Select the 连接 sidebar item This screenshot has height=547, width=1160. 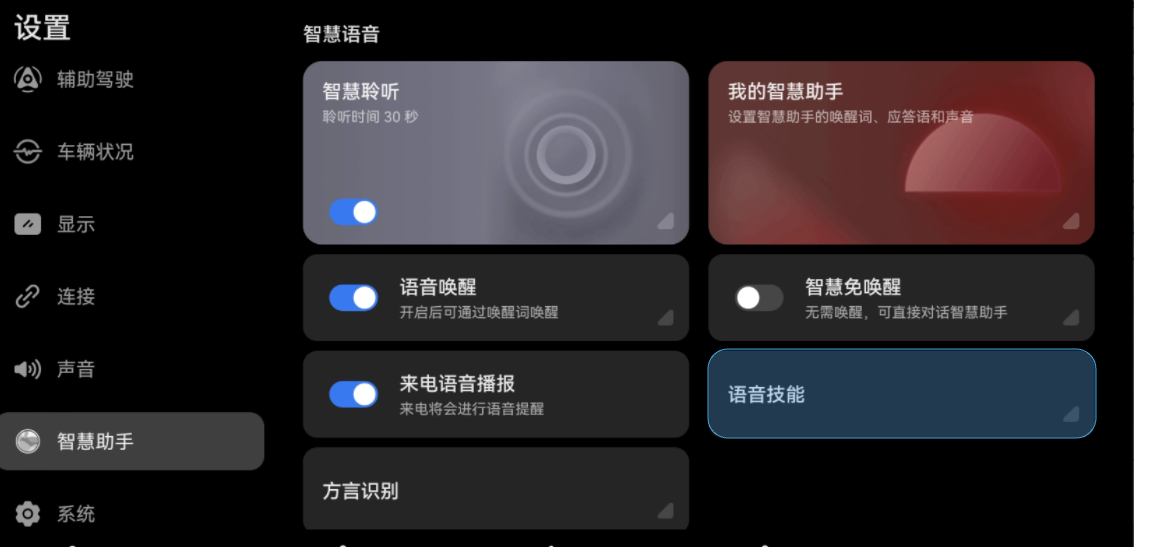(75, 297)
